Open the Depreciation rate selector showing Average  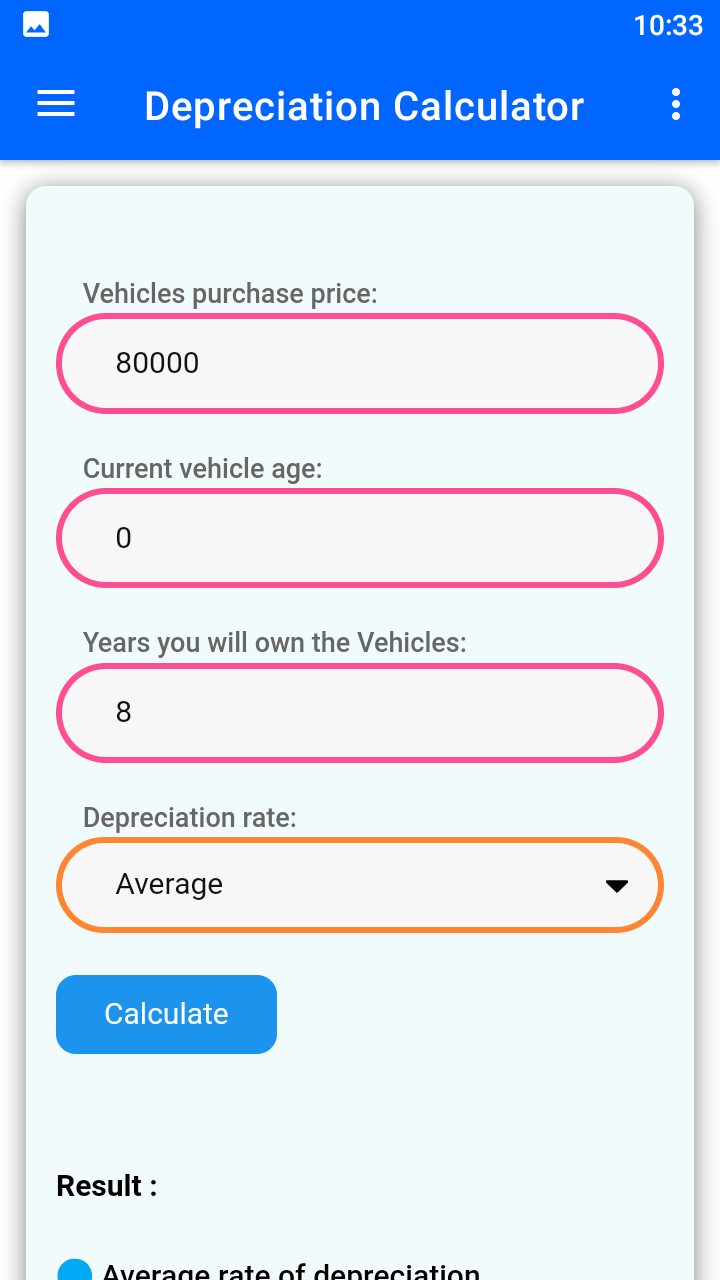point(360,884)
